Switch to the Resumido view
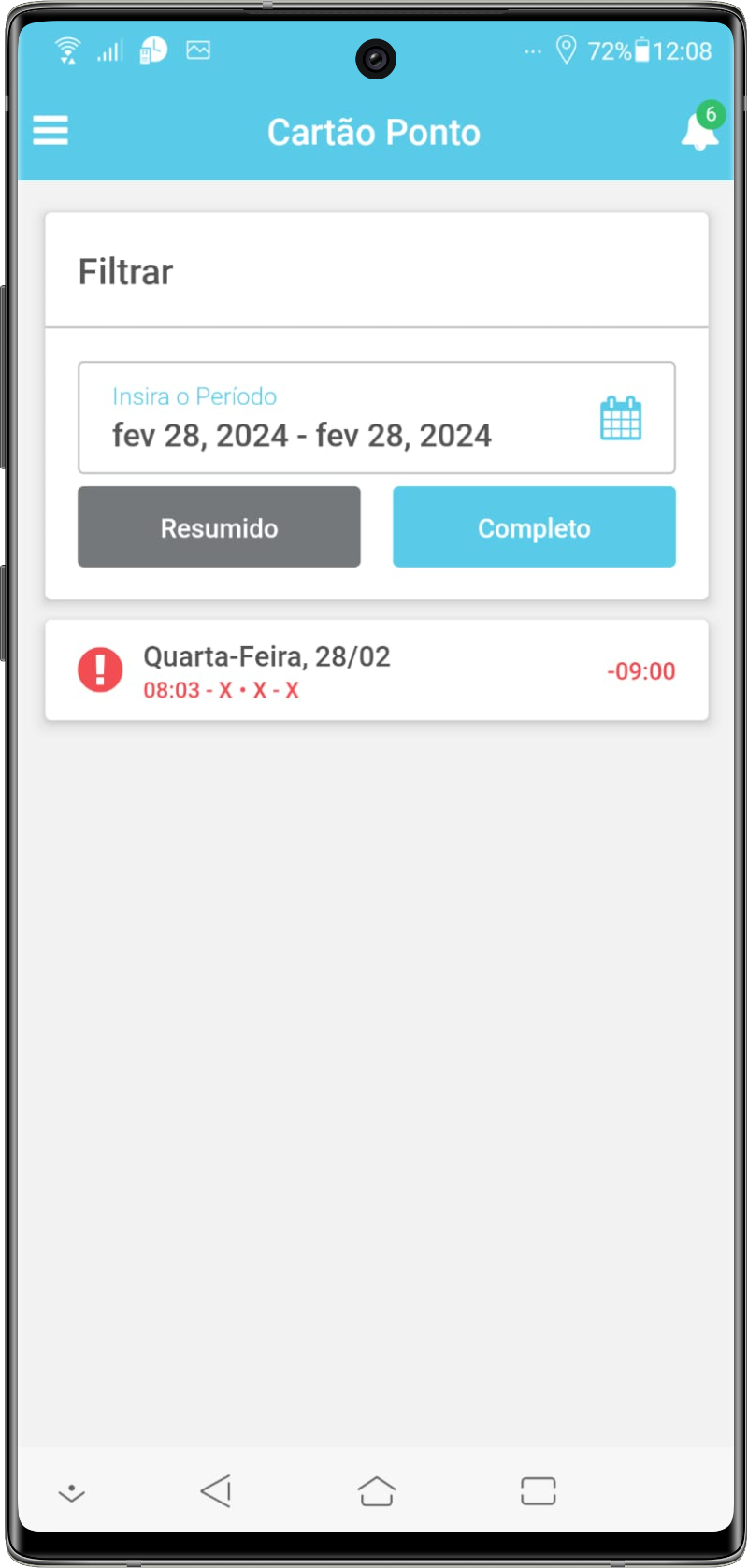The height and width of the screenshot is (1568, 748). pyautogui.click(x=219, y=527)
